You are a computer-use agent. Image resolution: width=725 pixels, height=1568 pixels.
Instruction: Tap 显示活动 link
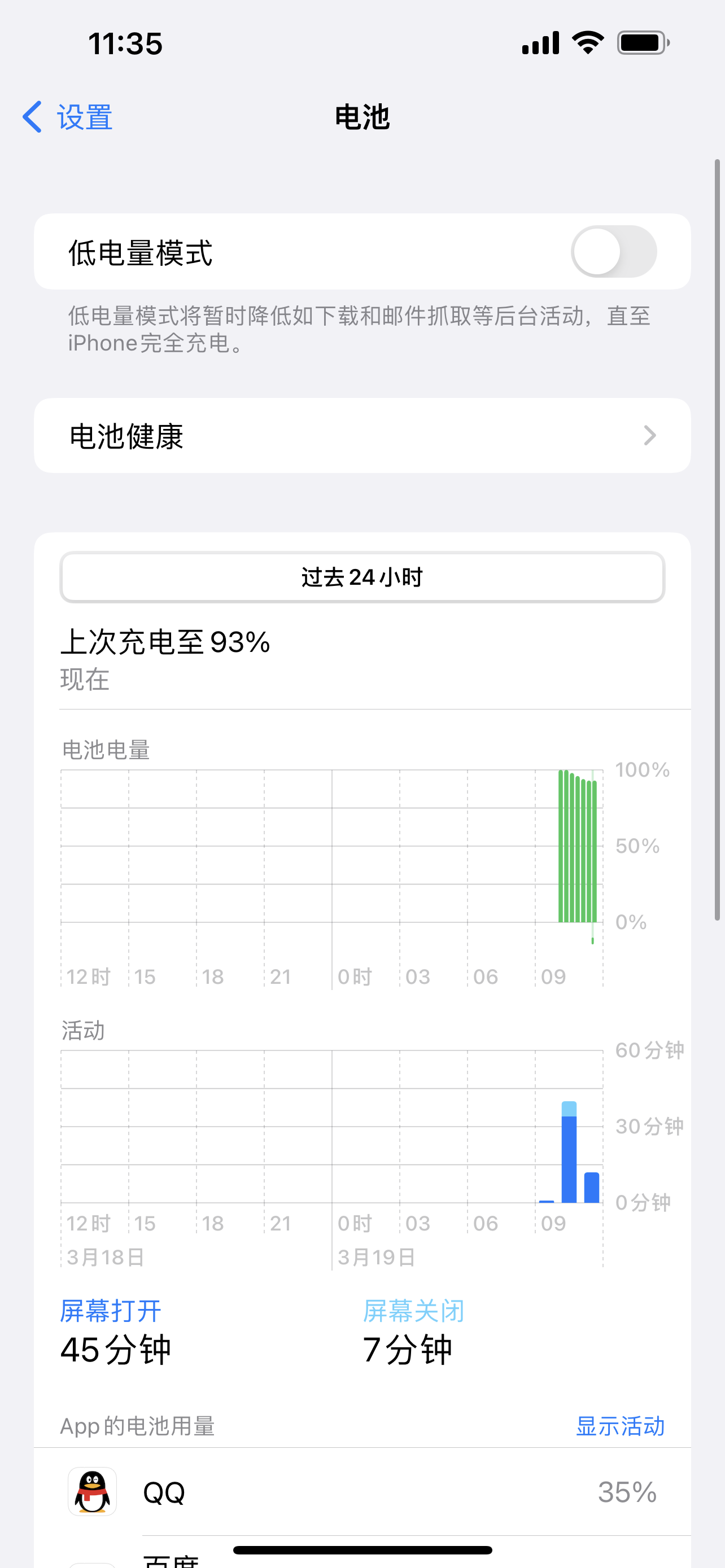pyautogui.click(x=619, y=1426)
